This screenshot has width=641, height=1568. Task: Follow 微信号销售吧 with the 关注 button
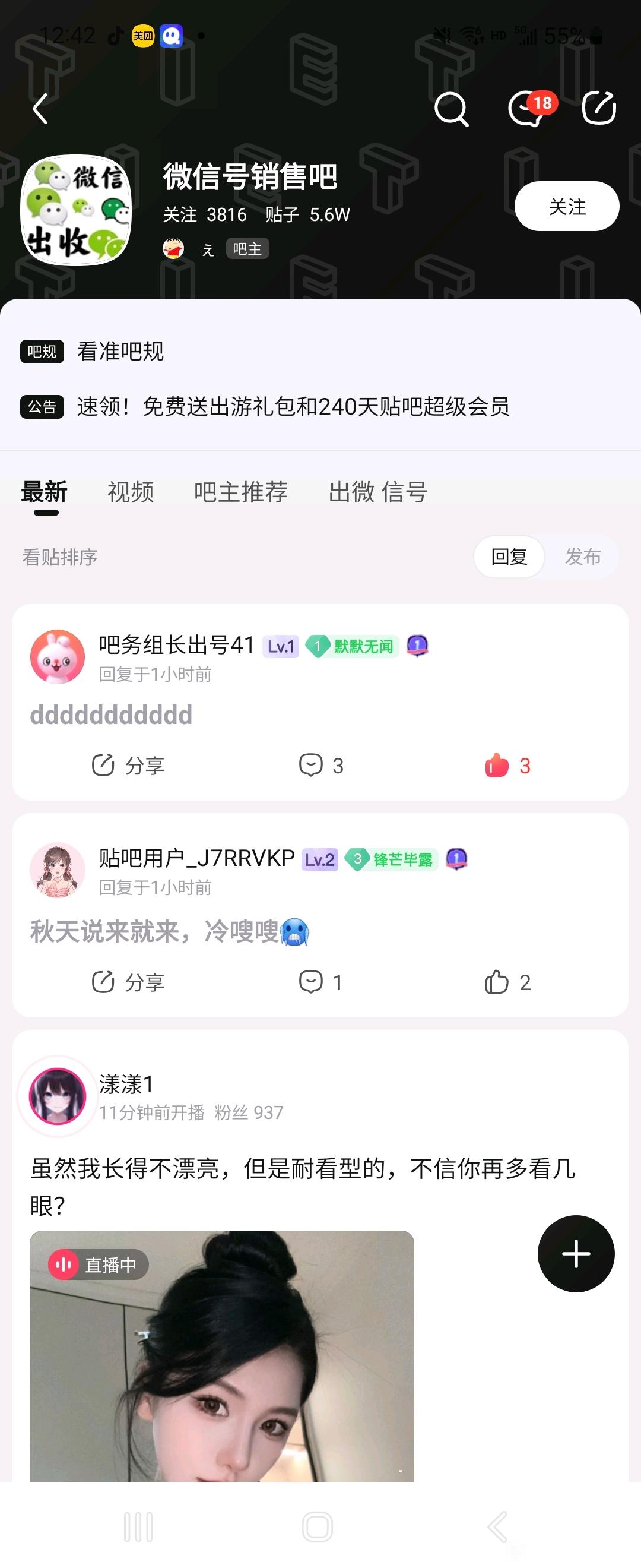(566, 206)
